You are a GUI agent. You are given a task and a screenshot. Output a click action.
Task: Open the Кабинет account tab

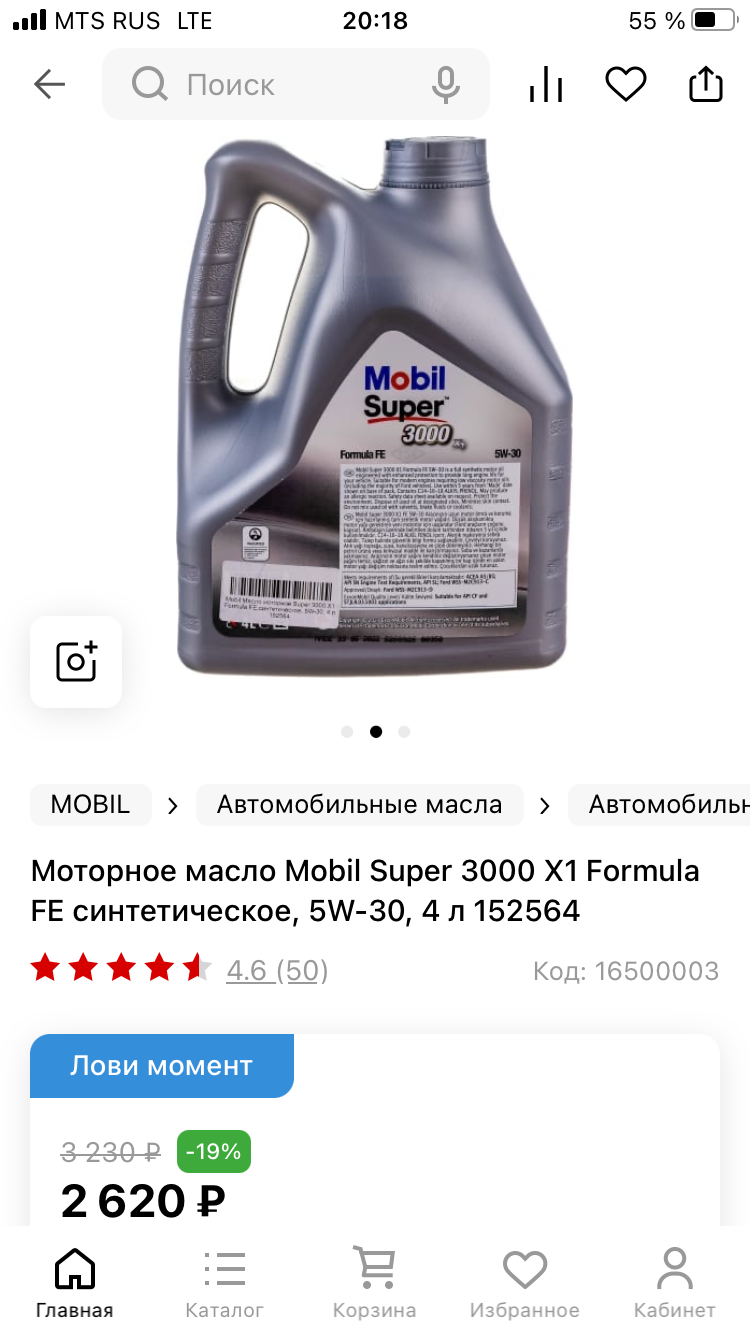(x=675, y=1283)
